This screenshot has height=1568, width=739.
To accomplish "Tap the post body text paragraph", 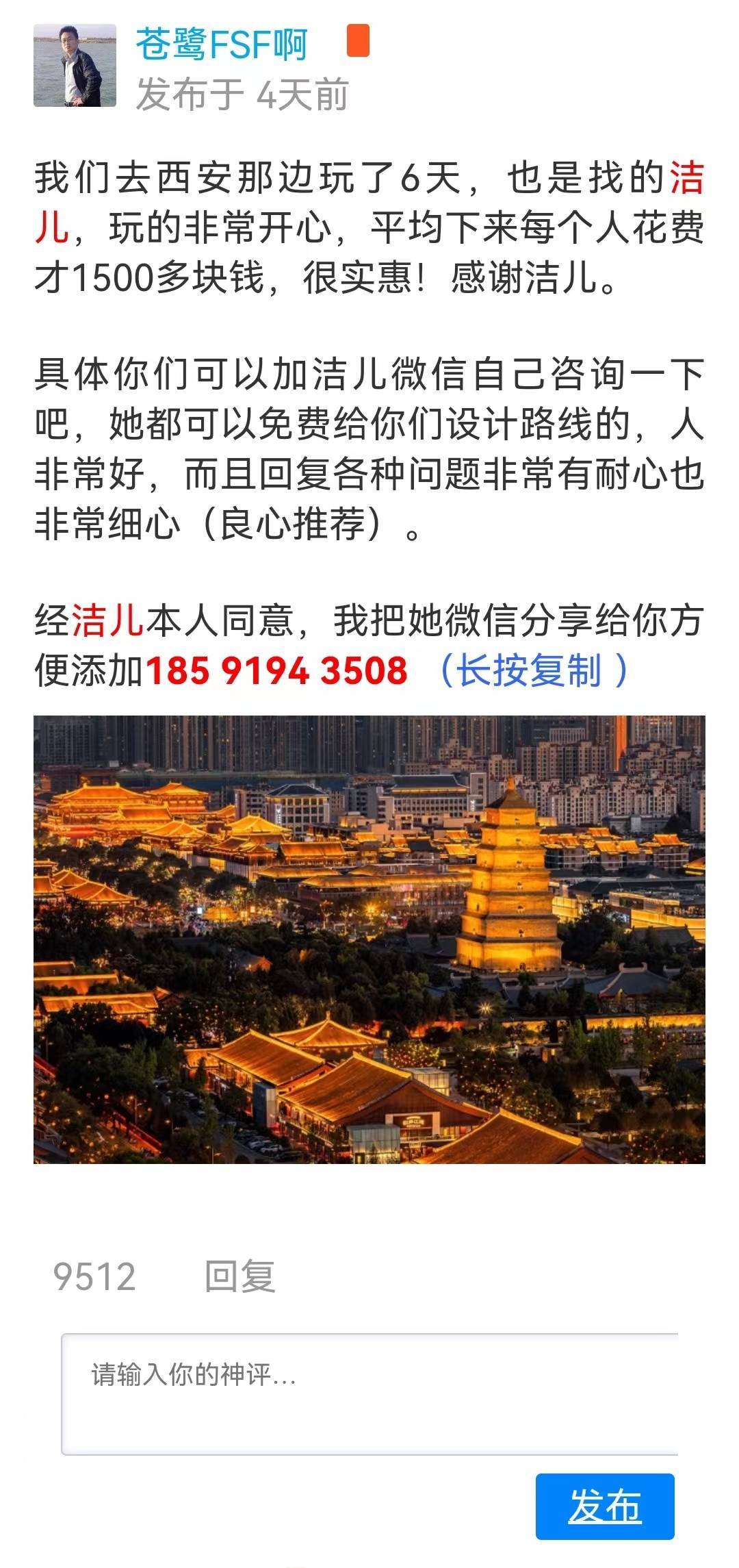I will (x=369, y=226).
